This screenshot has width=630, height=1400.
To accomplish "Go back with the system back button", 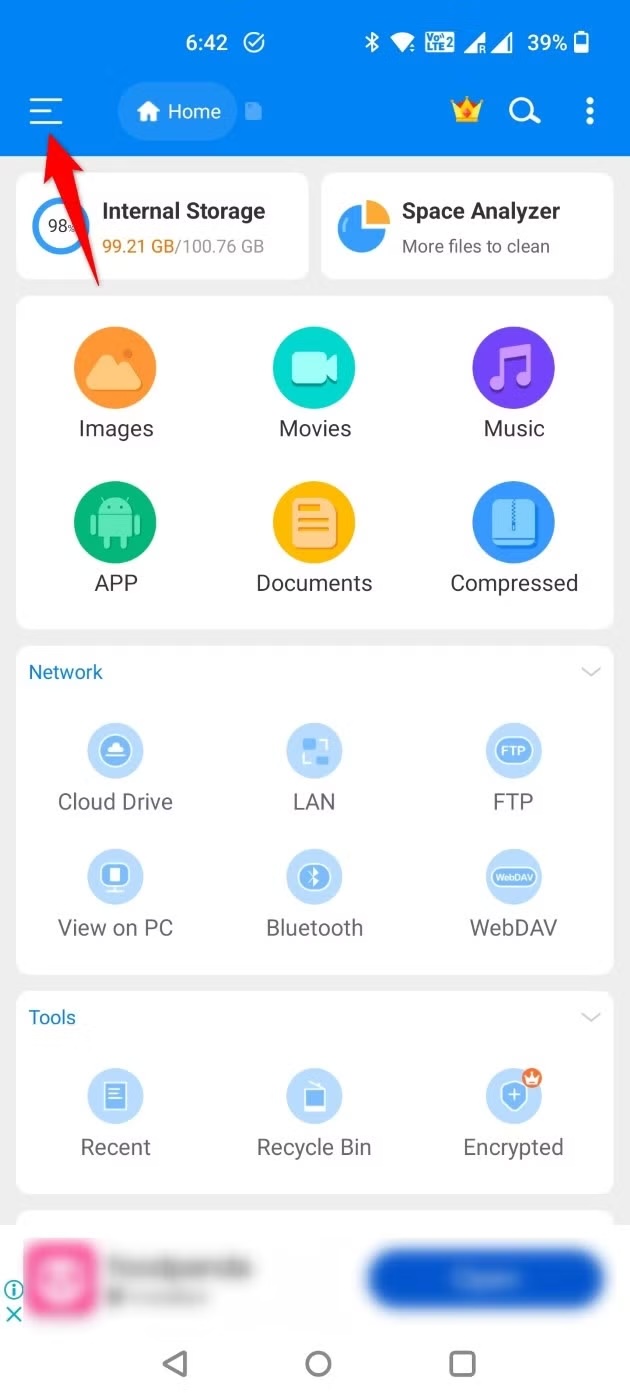I will click(x=175, y=1363).
